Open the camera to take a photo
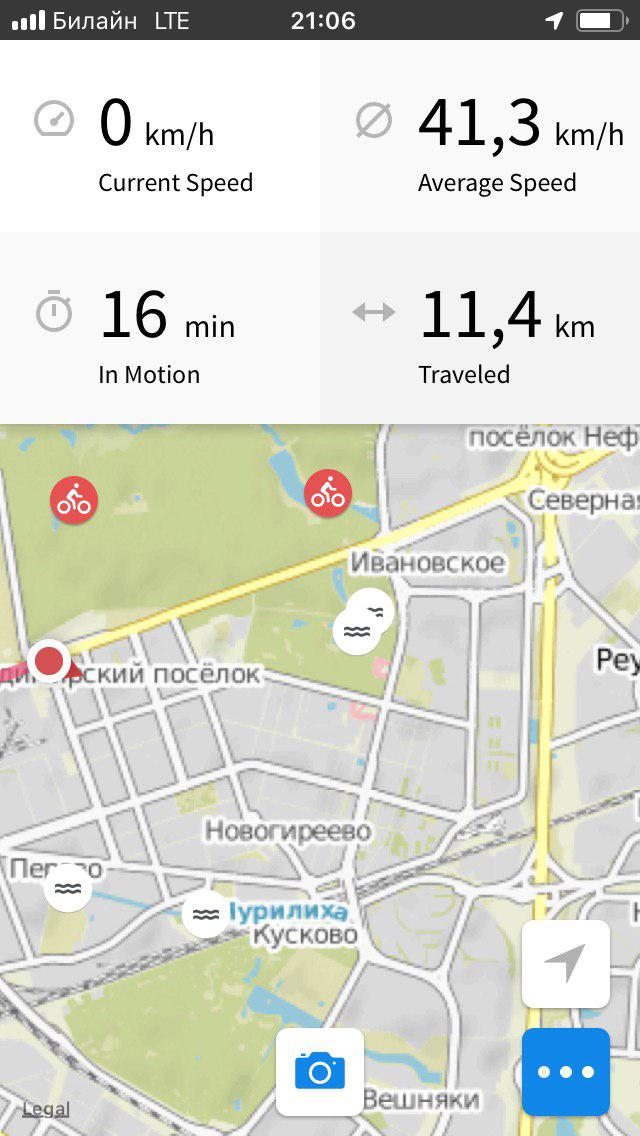Screen dimensions: 640x1136 (x=320, y=1072)
